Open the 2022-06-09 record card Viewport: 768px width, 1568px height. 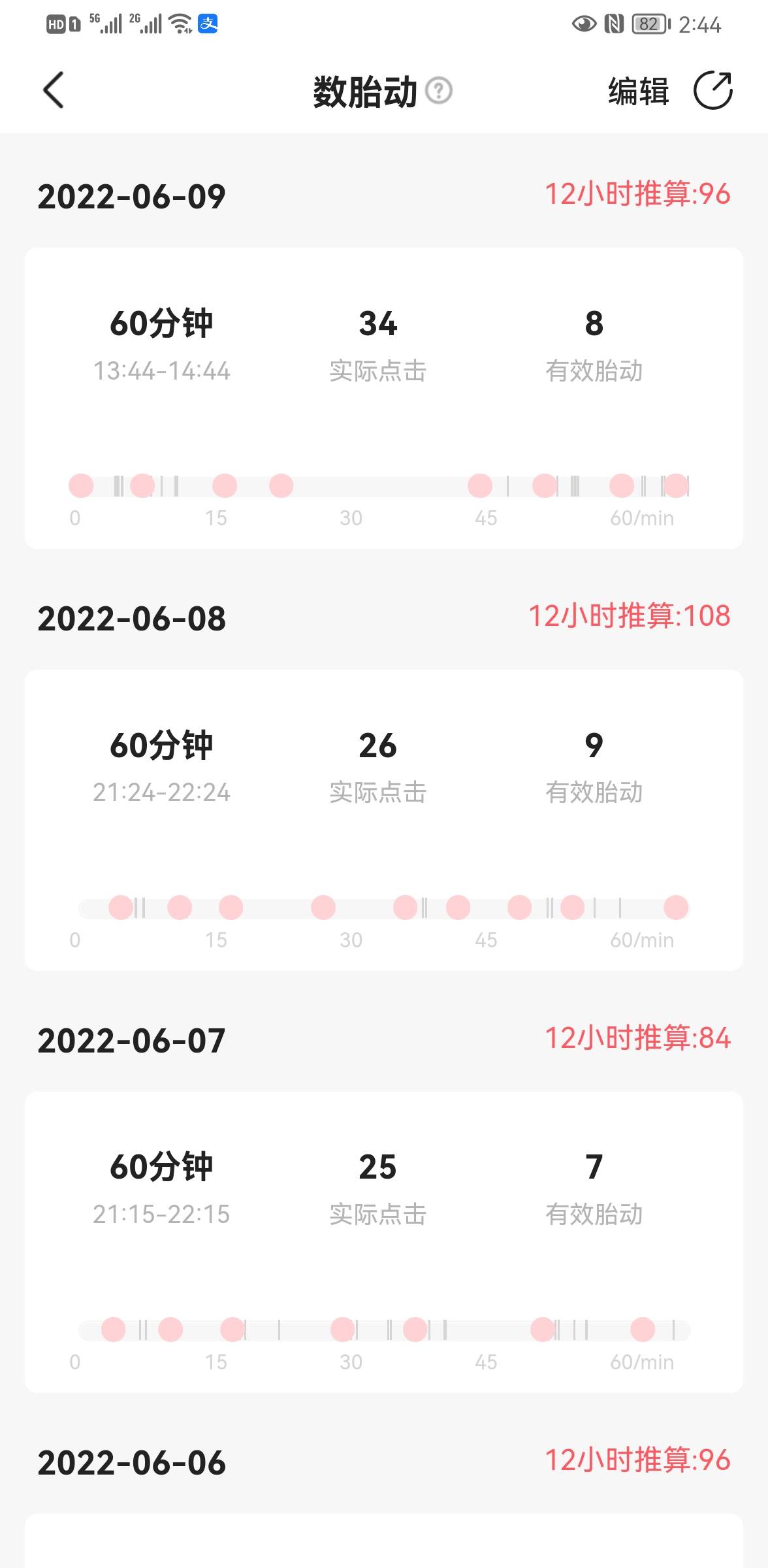[x=384, y=397]
